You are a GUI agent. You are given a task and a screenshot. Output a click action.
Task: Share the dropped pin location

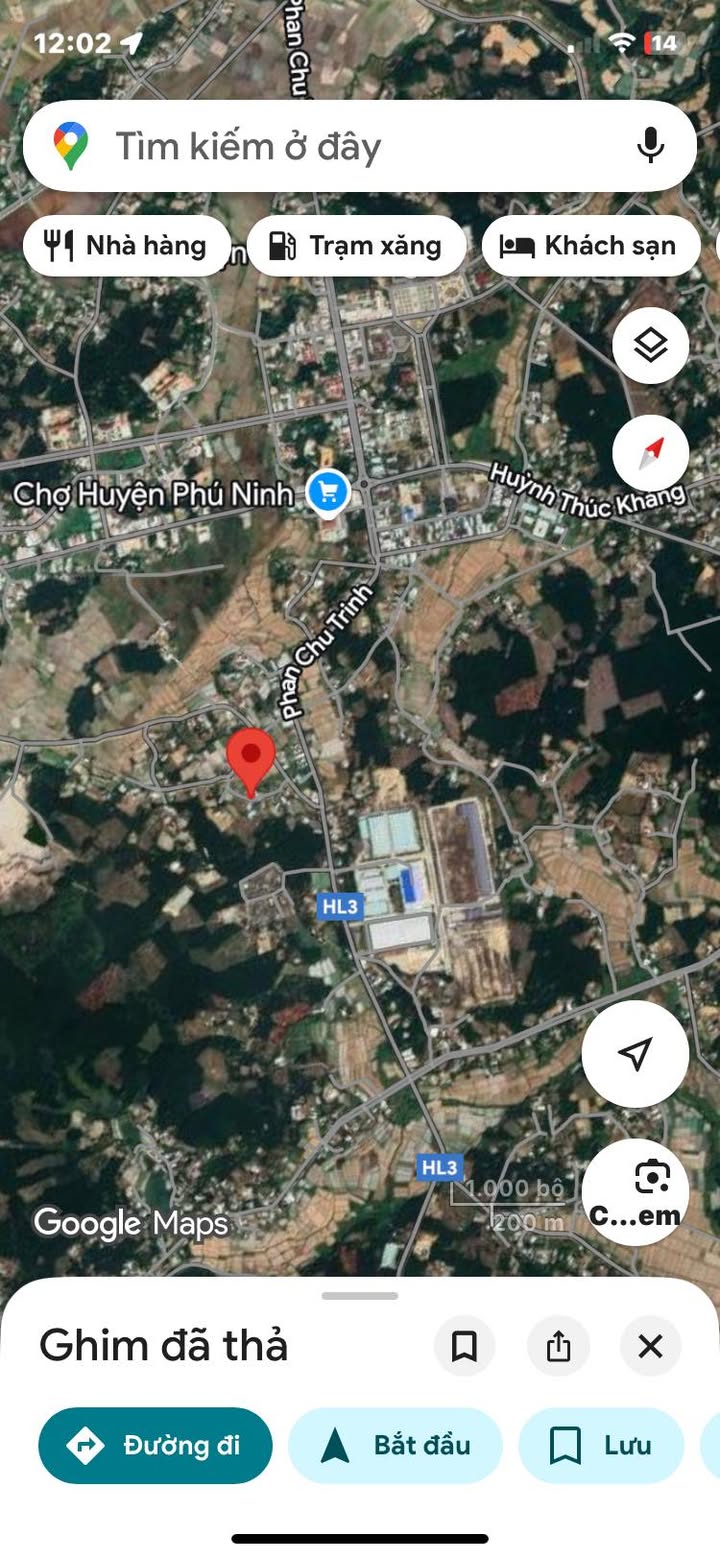point(558,1346)
